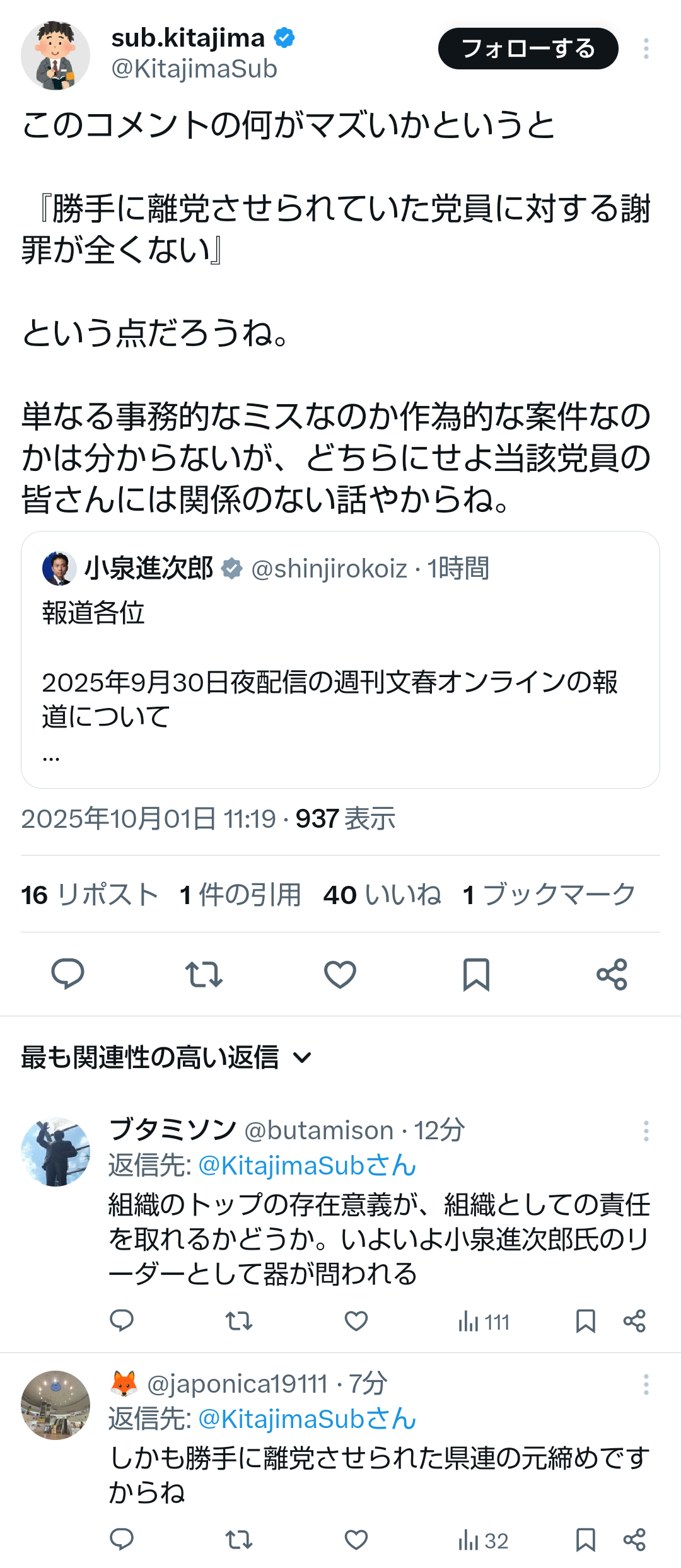Tap the @KitajimaSub link in @japonica19111's reply
This screenshot has width=681, height=1568.
pyautogui.click(x=306, y=1419)
